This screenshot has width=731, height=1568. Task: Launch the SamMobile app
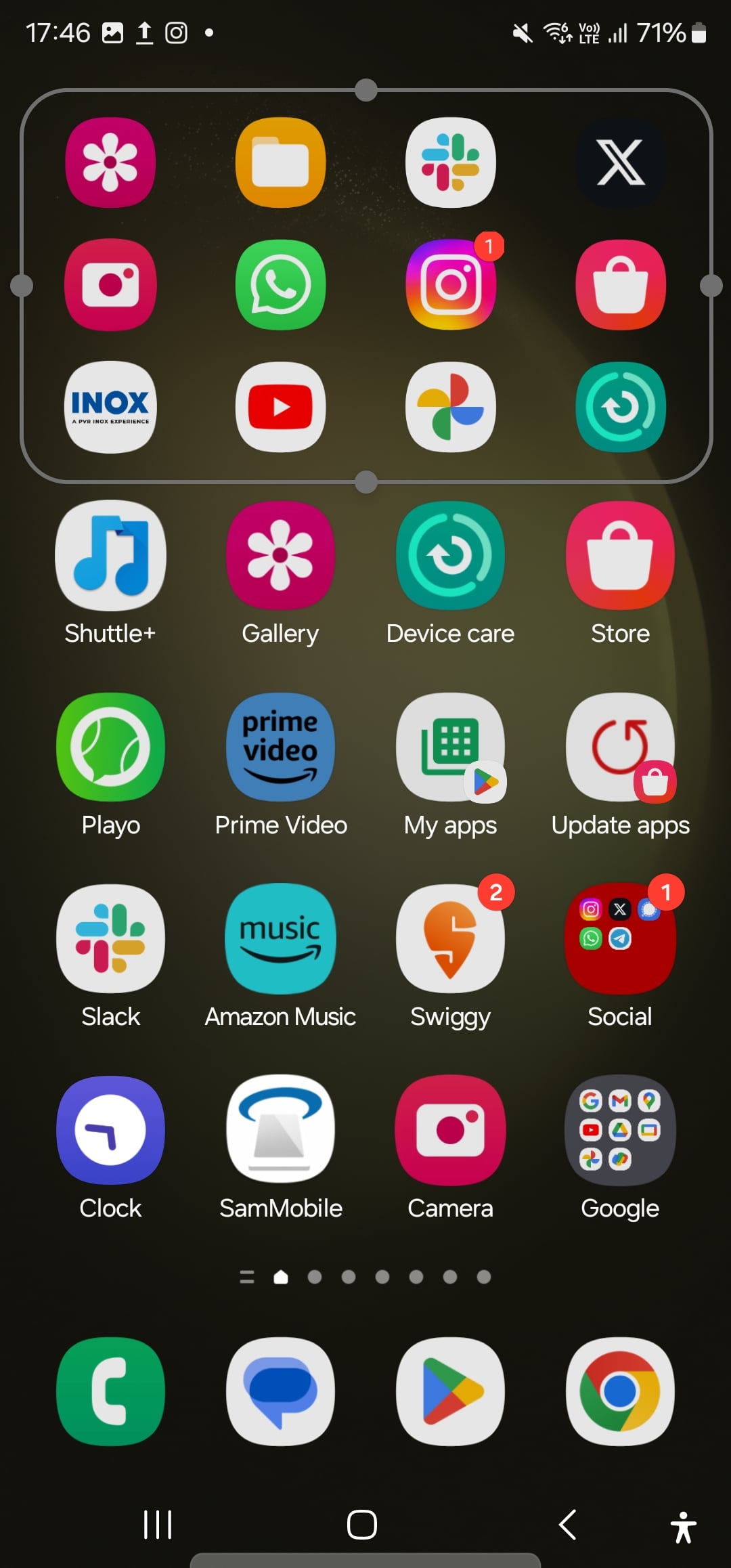click(x=280, y=1131)
